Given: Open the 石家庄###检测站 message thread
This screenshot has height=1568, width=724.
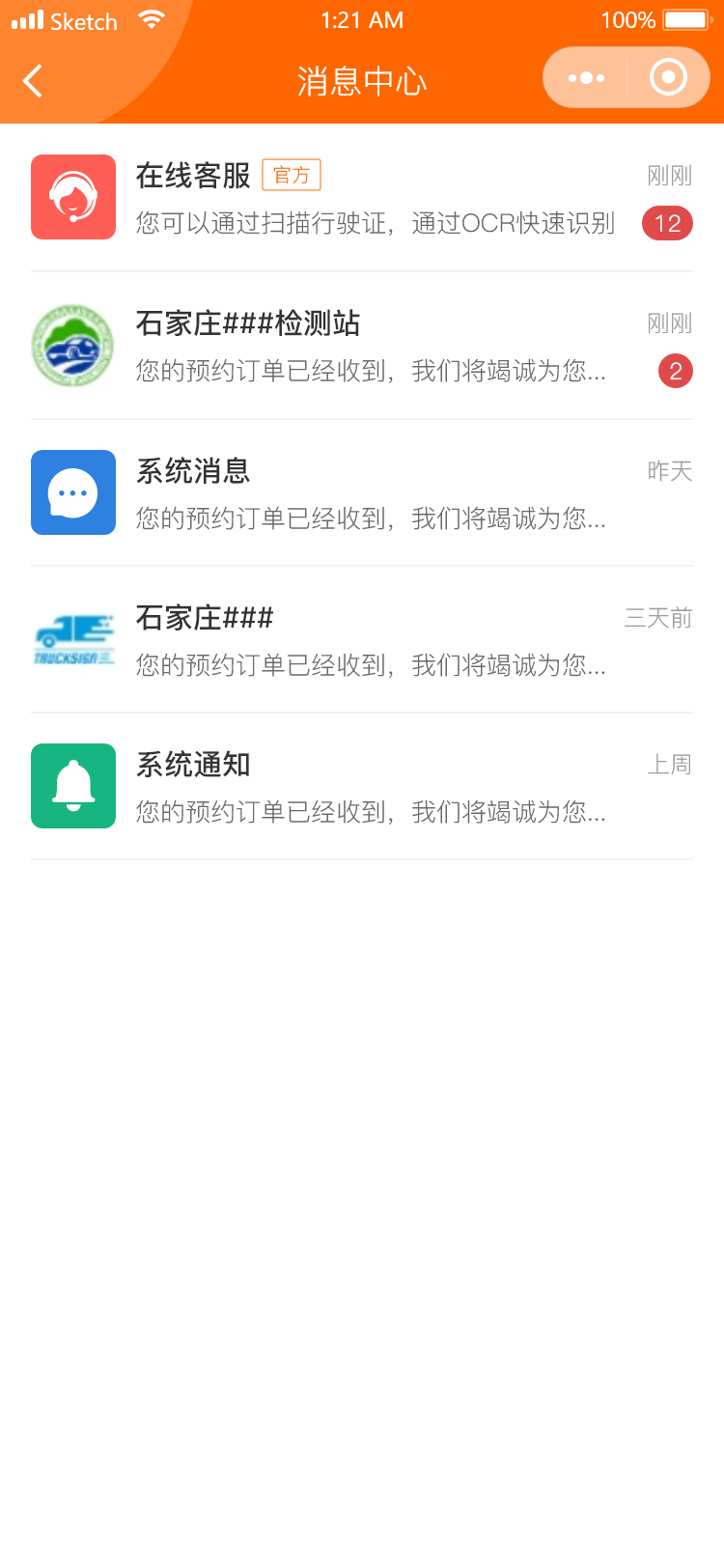Looking at the screenshot, I should point(362,346).
